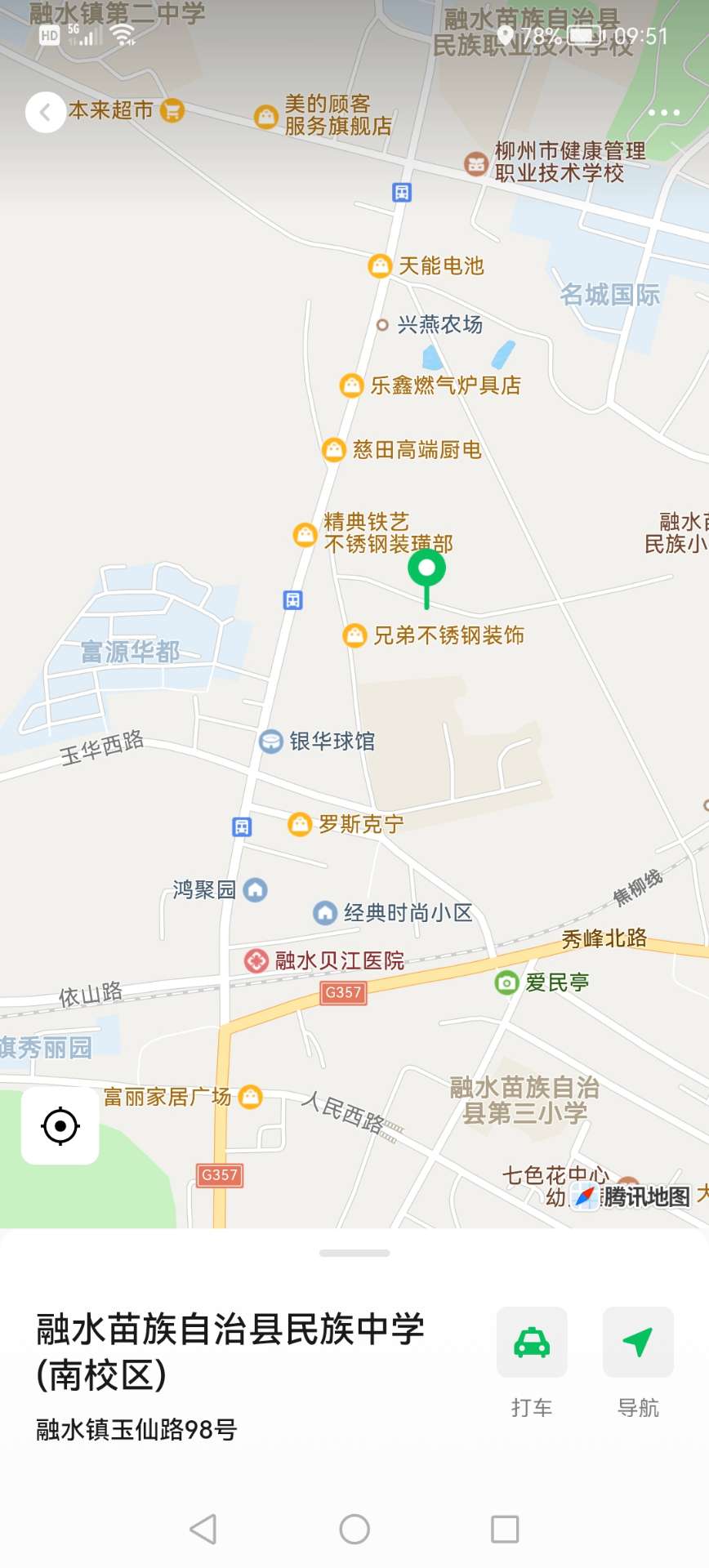Screen dimensions: 709x1568
Task: Expand the bottom sheet handle
Action: pyautogui.click(x=354, y=1253)
